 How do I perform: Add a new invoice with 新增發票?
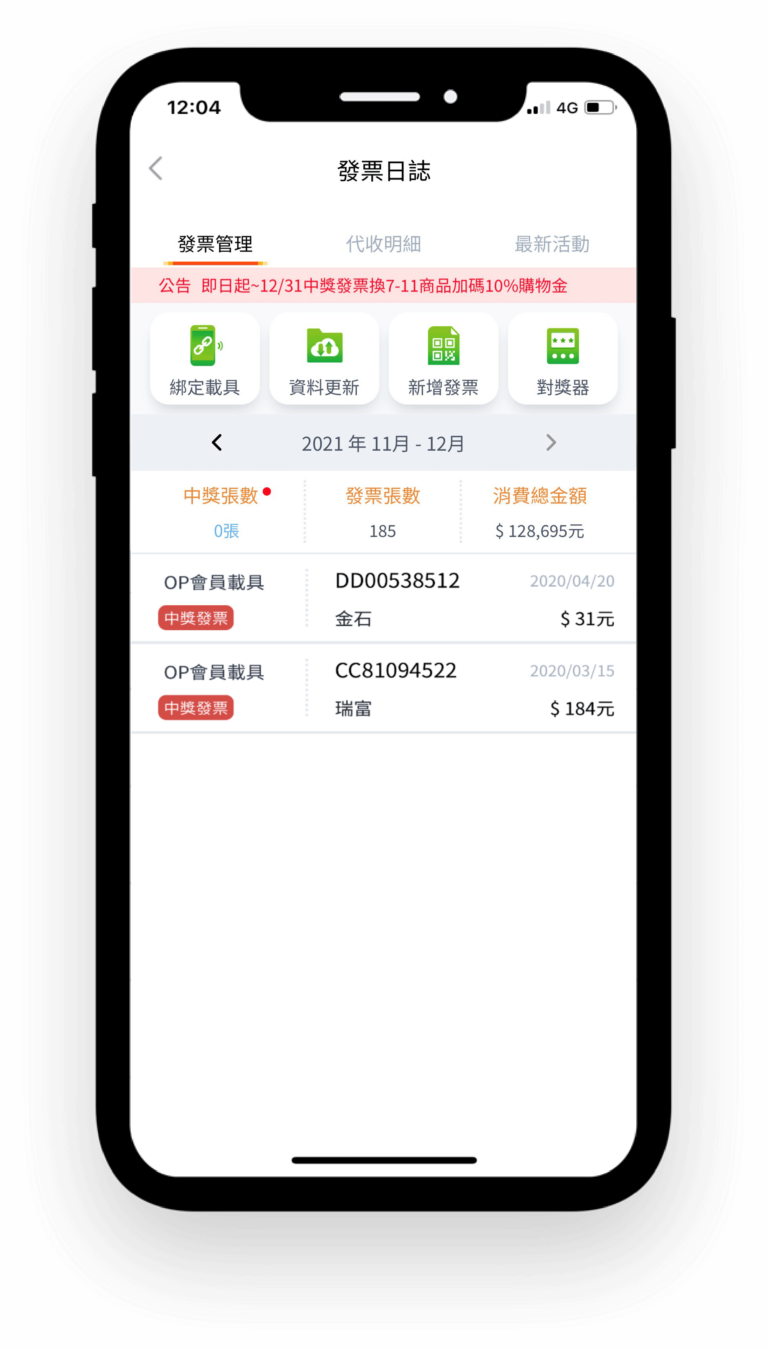click(443, 359)
